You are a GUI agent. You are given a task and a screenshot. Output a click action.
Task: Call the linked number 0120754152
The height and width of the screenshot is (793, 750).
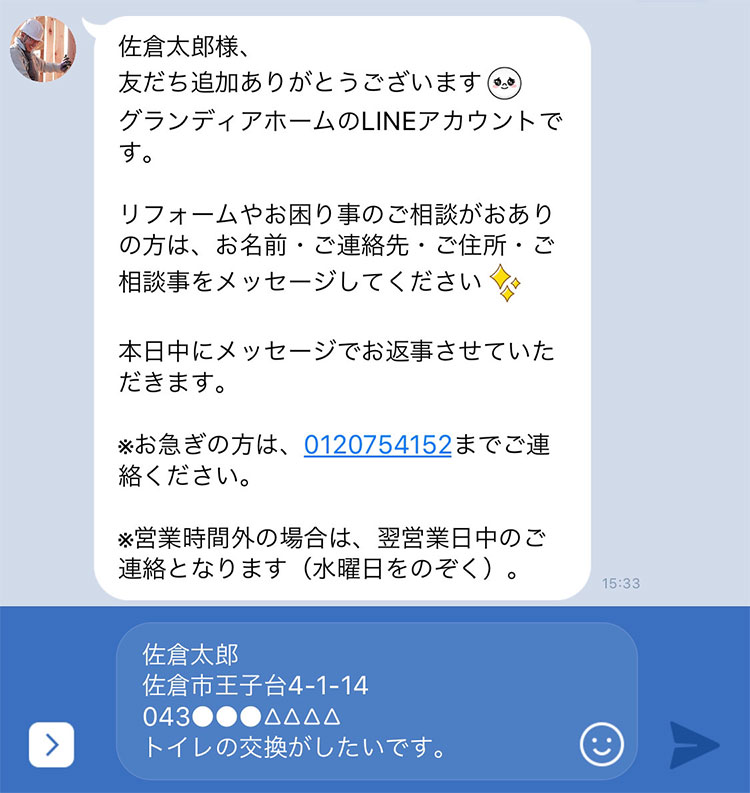378,445
